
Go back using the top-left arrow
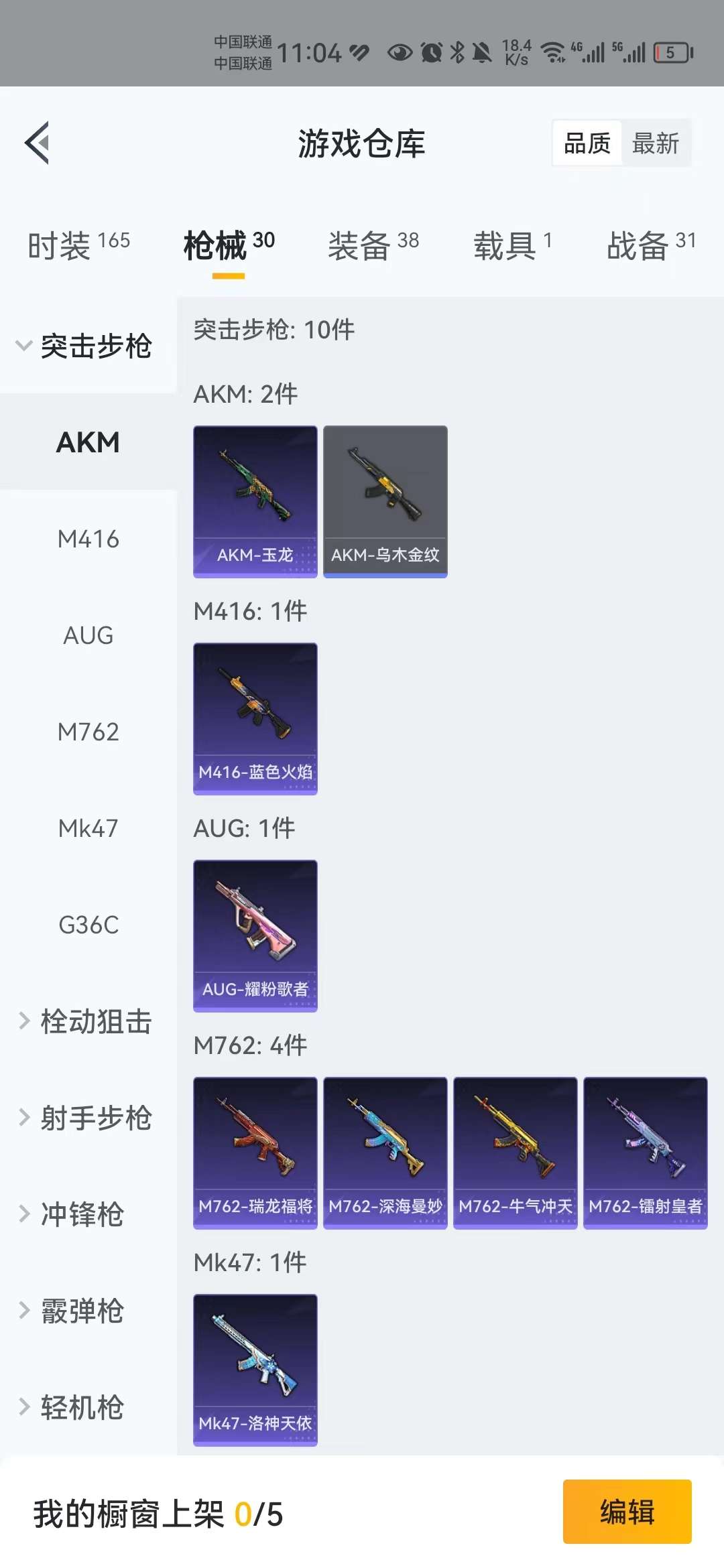click(x=38, y=142)
